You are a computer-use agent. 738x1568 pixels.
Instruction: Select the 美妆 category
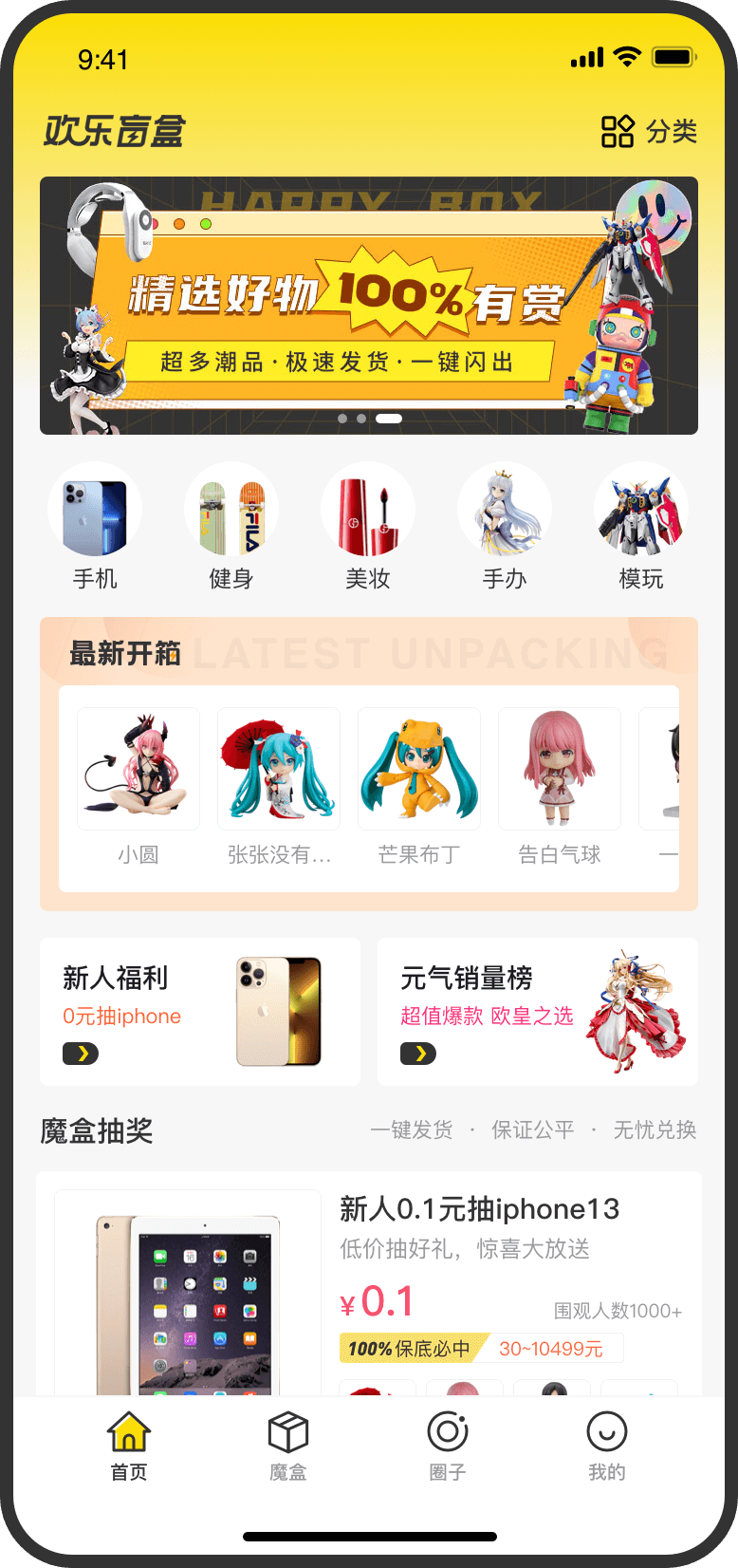(368, 527)
